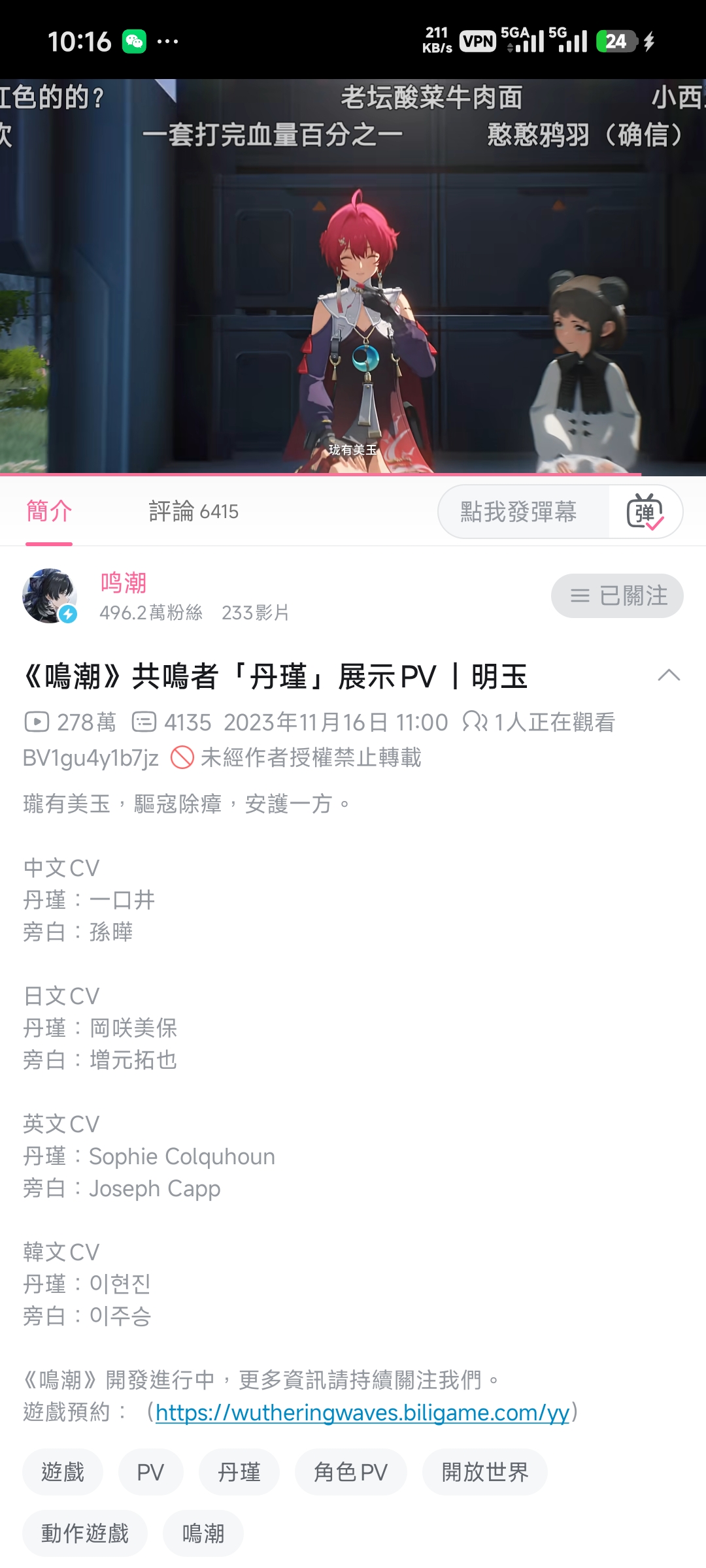Select the 簡介 tab

(49, 512)
